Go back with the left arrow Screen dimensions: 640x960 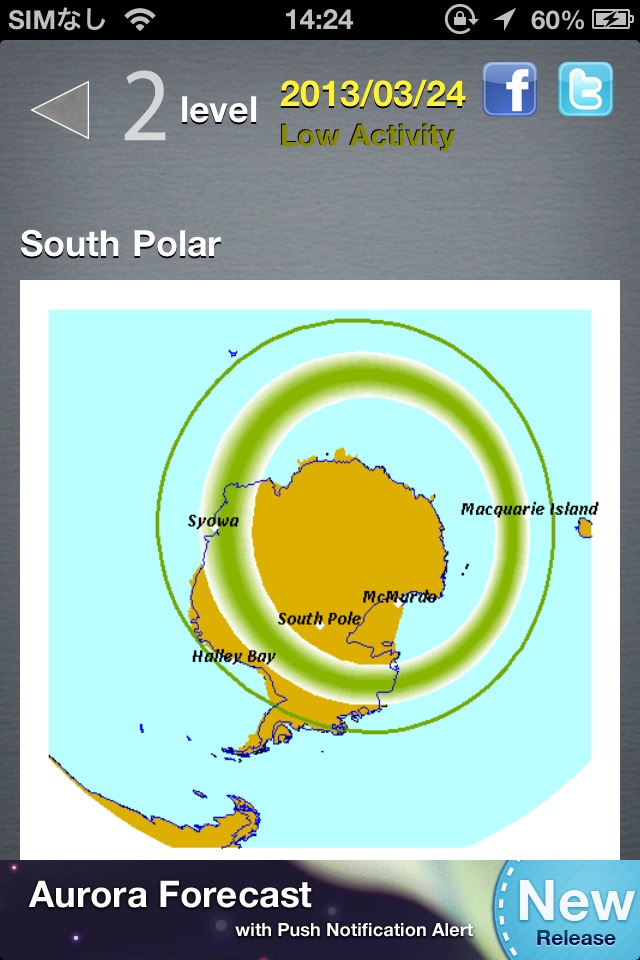[61, 110]
